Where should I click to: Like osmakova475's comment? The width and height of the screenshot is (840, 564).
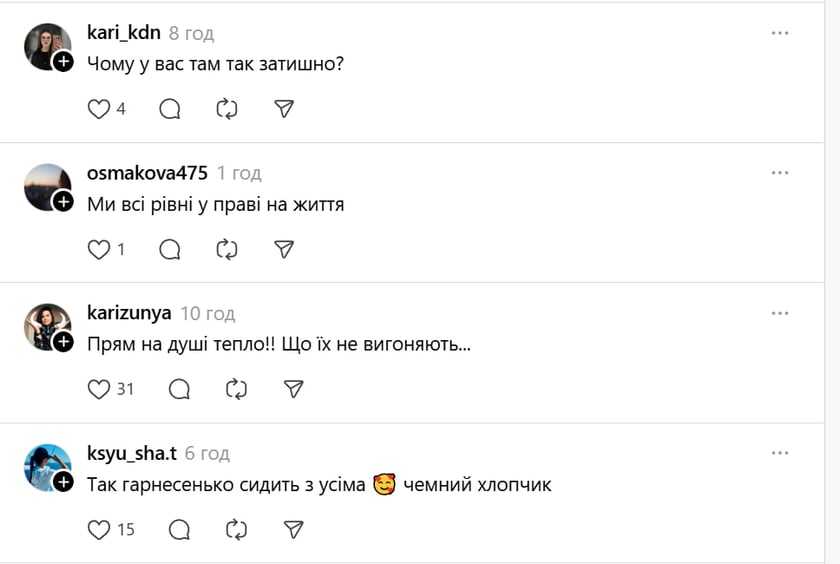point(99,249)
